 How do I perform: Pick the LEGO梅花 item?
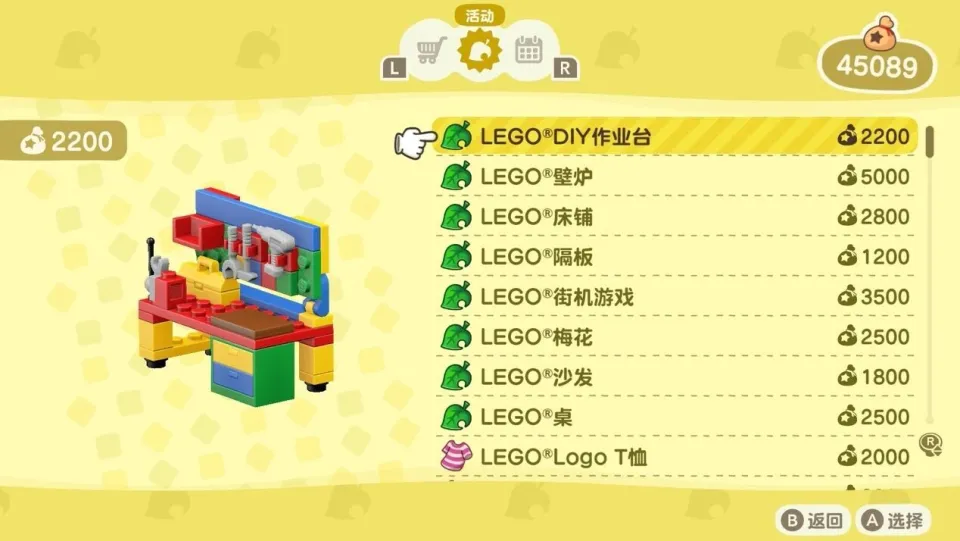click(x=676, y=337)
